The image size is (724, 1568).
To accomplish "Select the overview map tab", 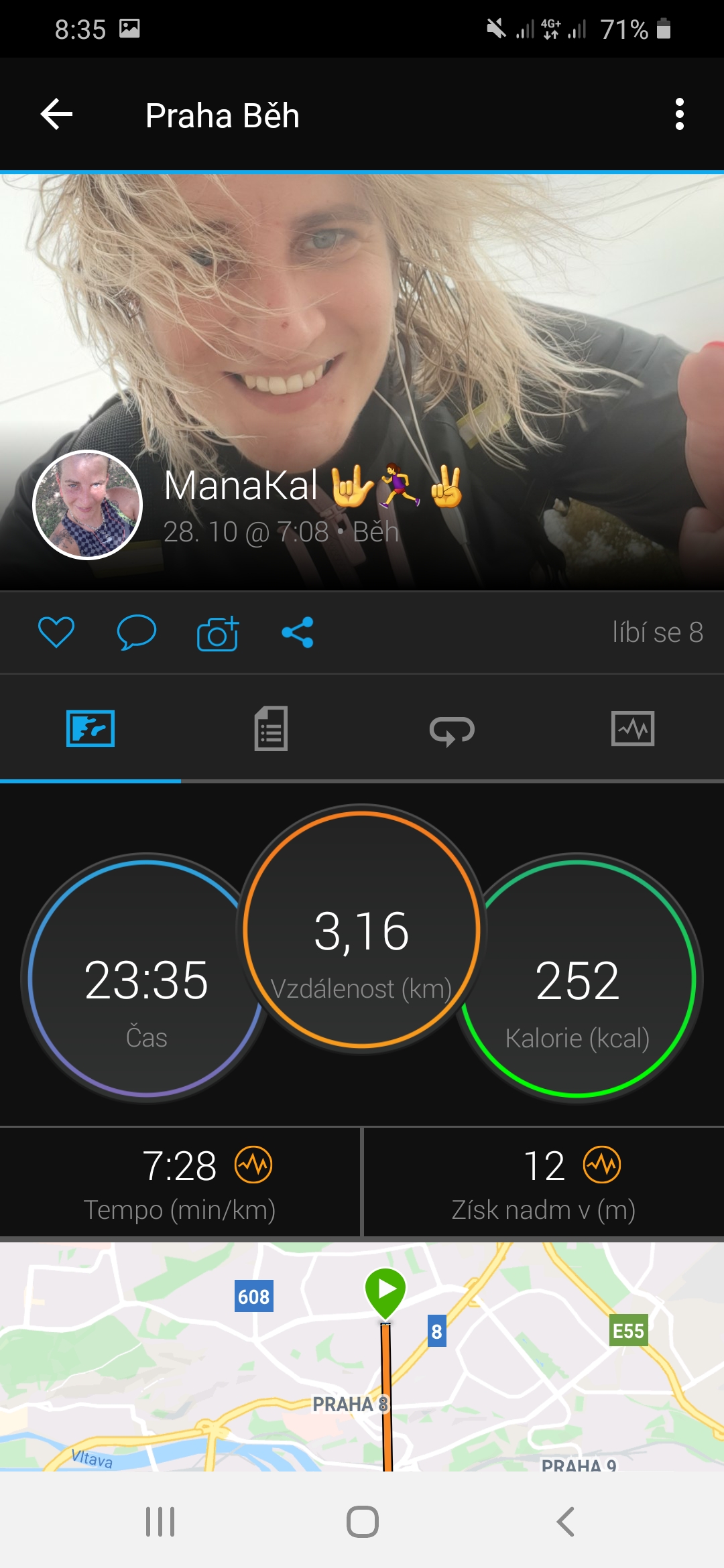I will pos(90,728).
